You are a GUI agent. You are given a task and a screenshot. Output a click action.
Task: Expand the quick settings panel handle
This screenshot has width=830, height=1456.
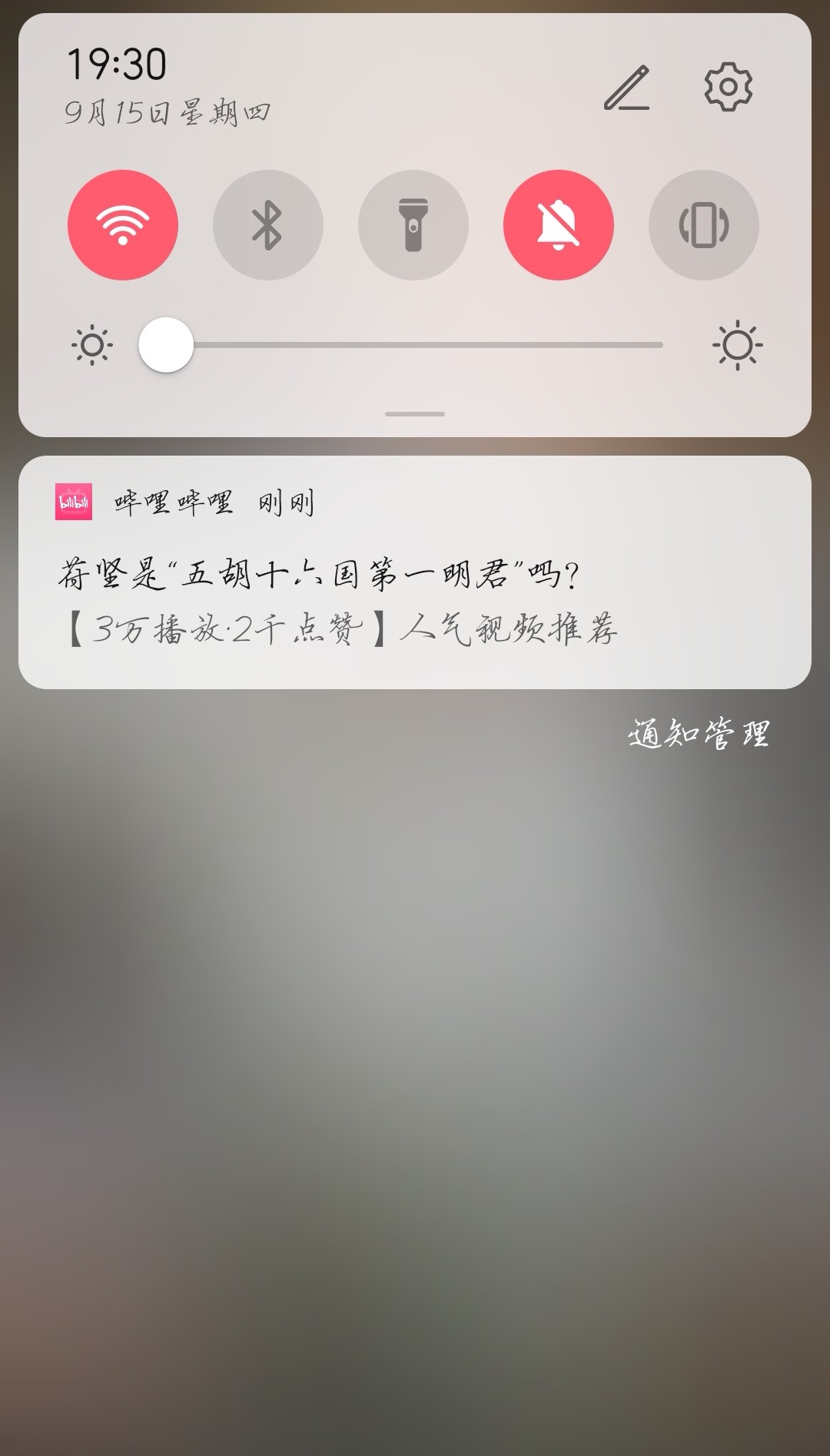[x=415, y=414]
